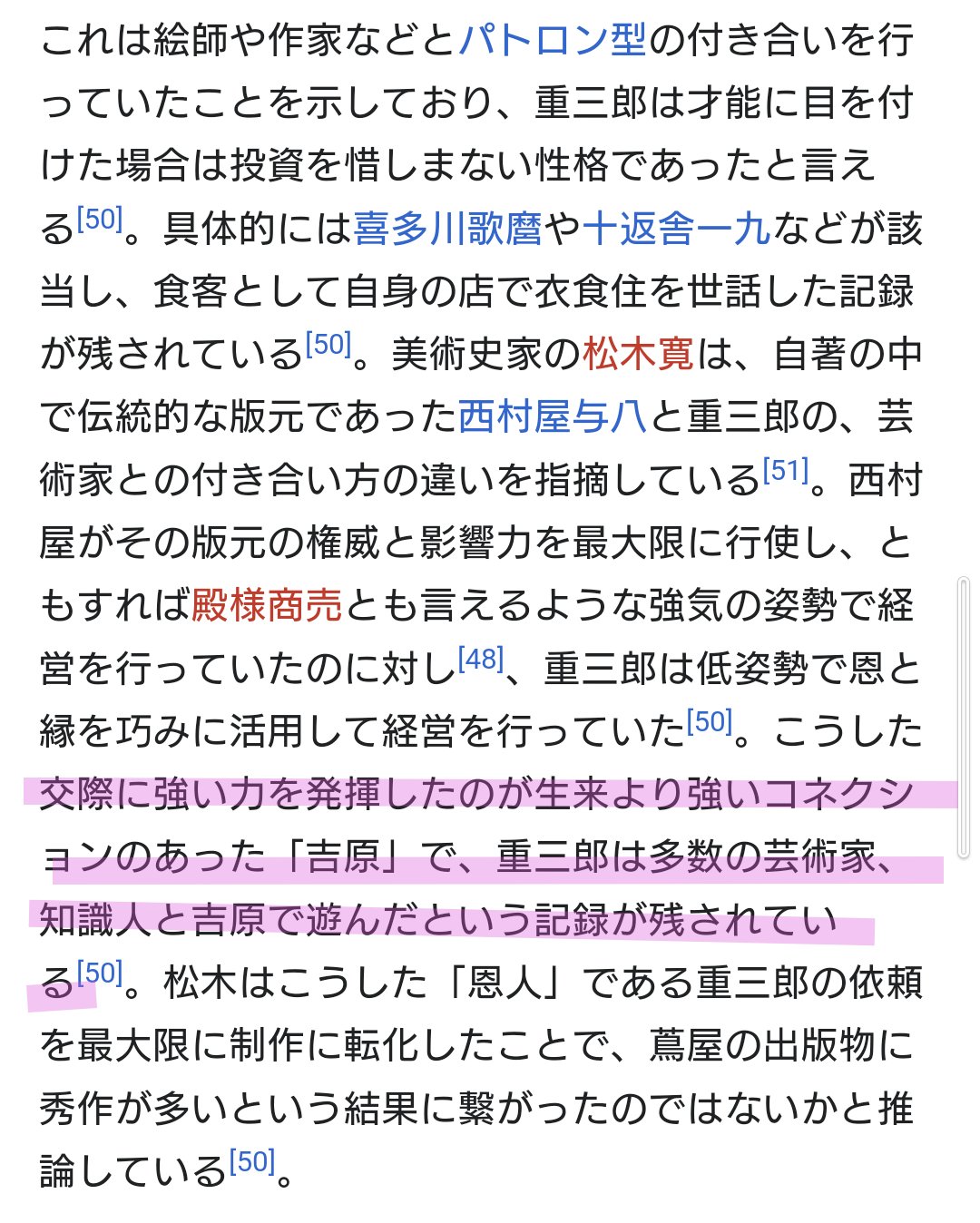This screenshot has width=980, height=1223.
Task: Open the 喜多川歌麿 article link
Action: pyautogui.click(x=446, y=229)
